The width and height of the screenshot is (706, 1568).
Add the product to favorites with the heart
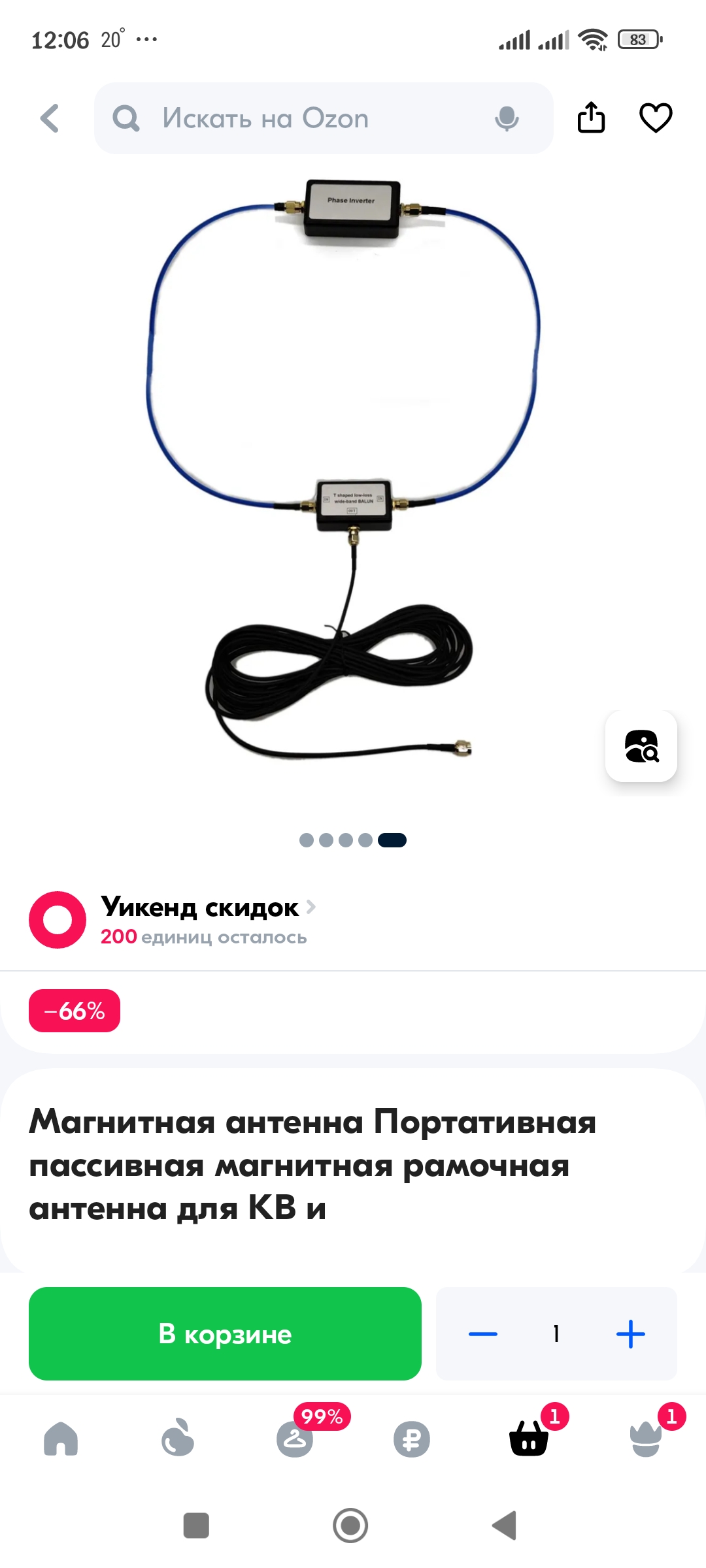[656, 118]
